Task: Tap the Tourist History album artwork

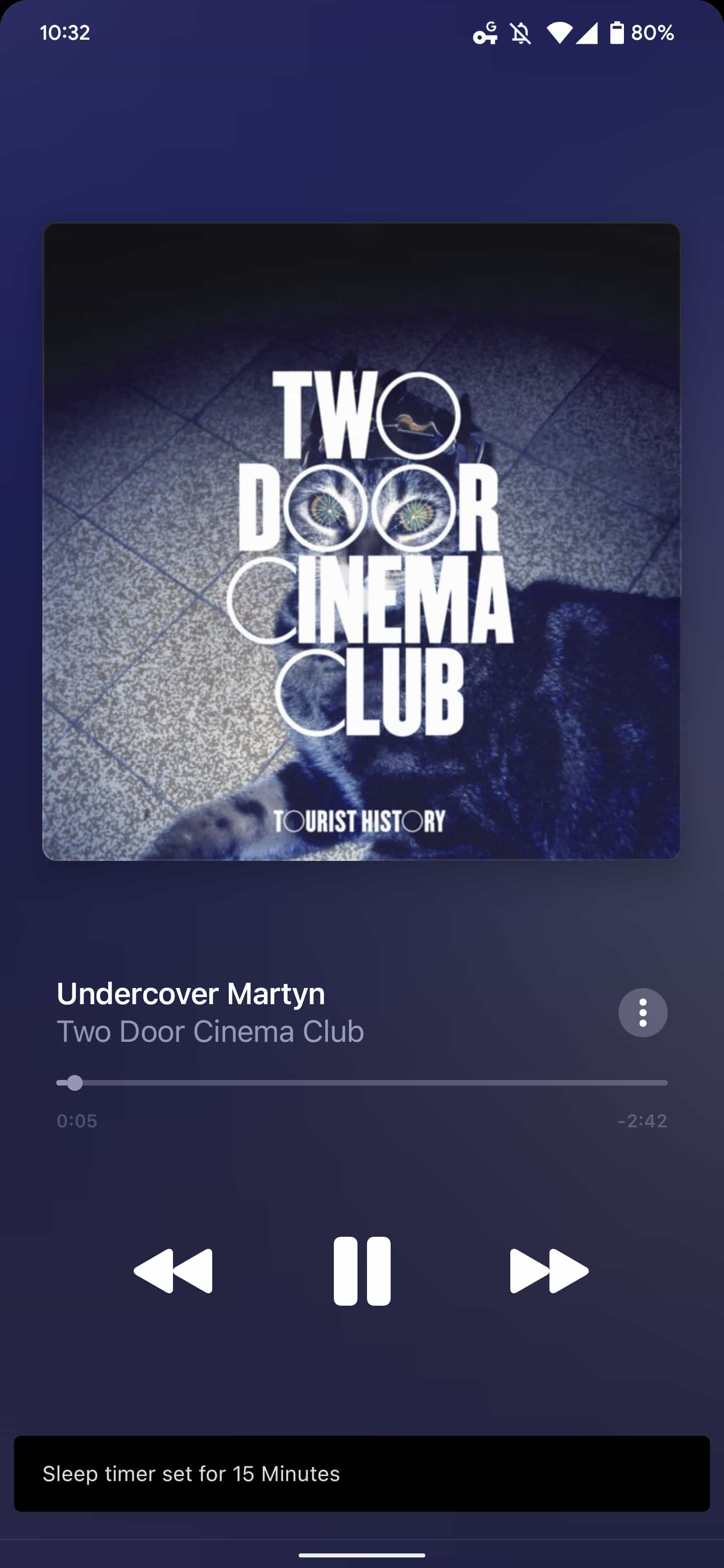Action: click(361, 541)
